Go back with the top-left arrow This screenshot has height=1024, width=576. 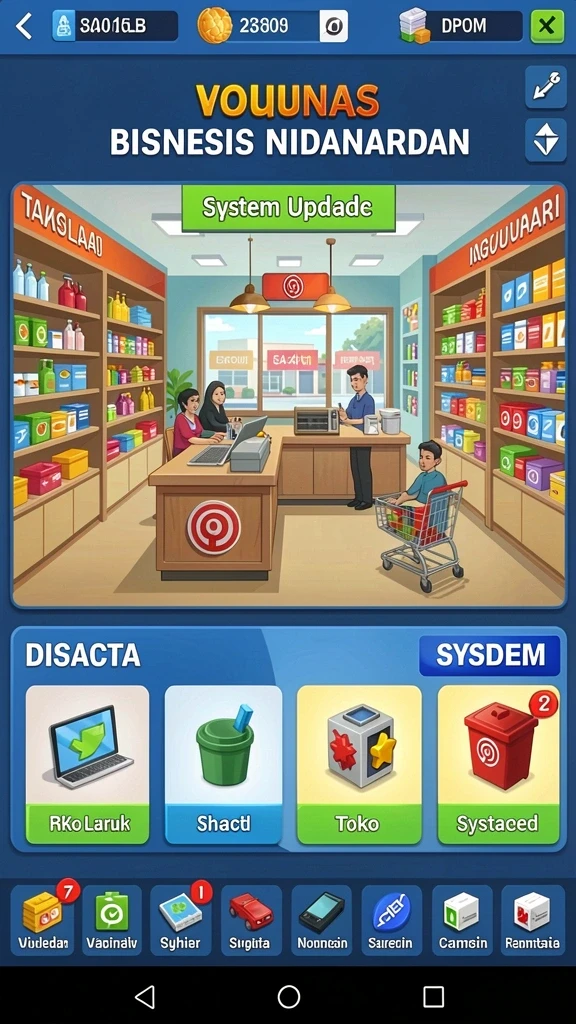(x=24, y=27)
